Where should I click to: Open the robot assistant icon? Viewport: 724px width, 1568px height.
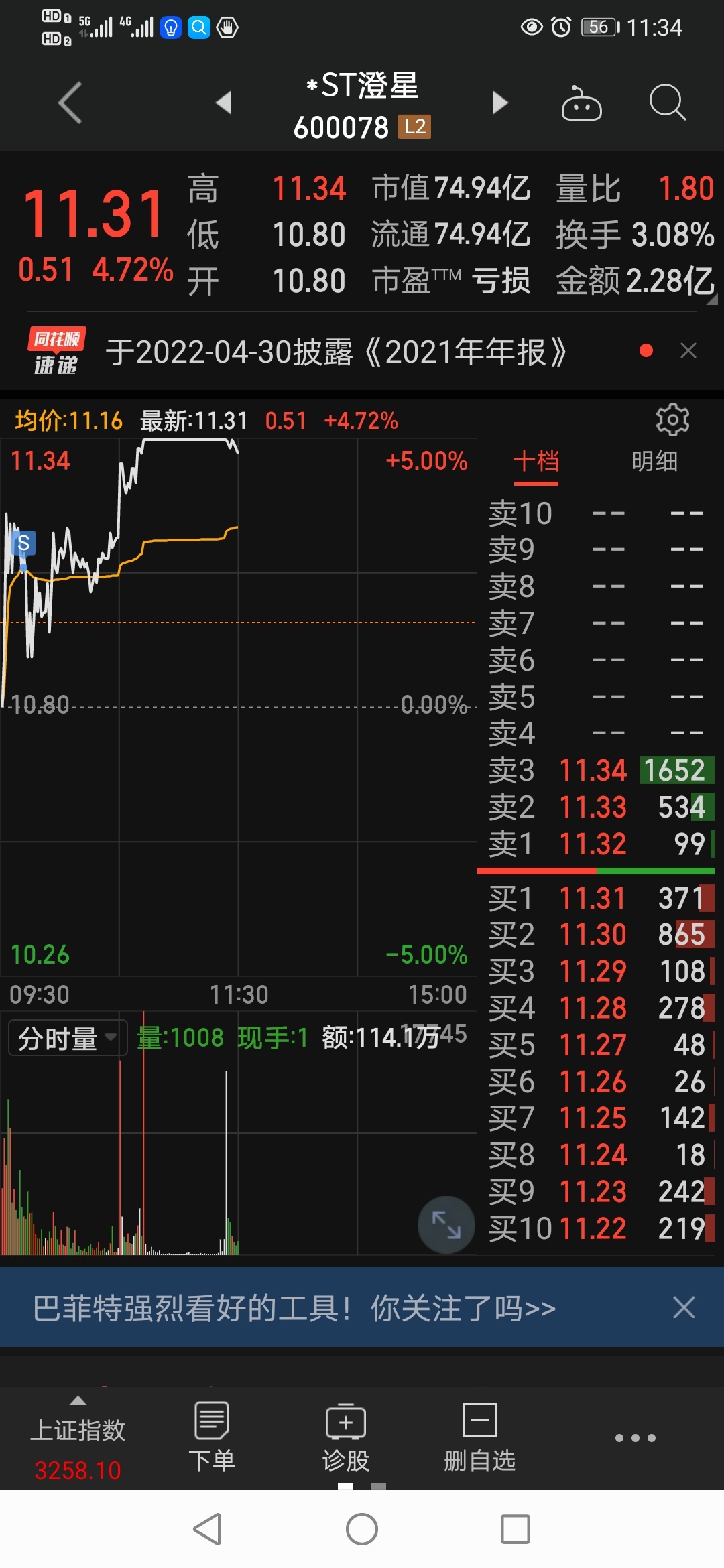point(581,103)
